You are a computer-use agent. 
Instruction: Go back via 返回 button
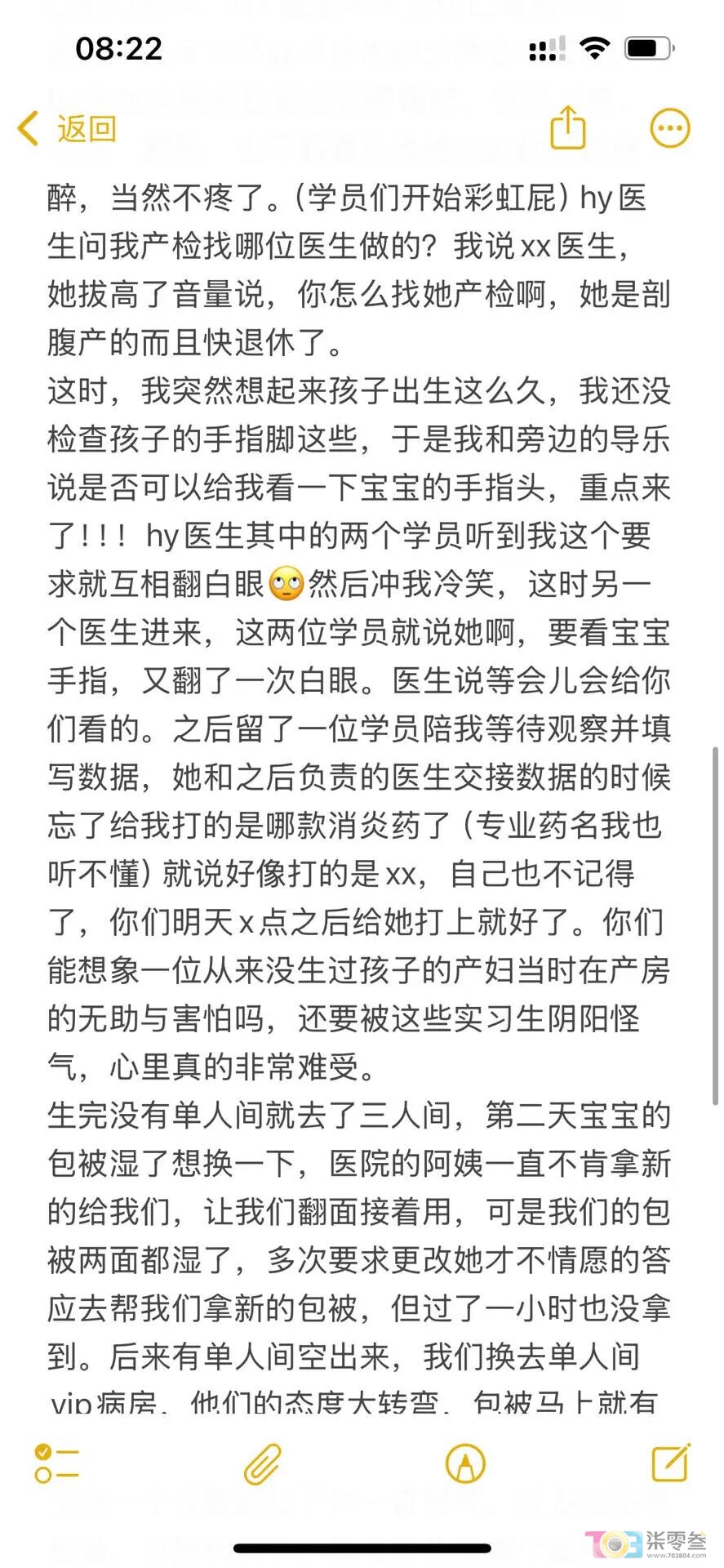coord(68,129)
